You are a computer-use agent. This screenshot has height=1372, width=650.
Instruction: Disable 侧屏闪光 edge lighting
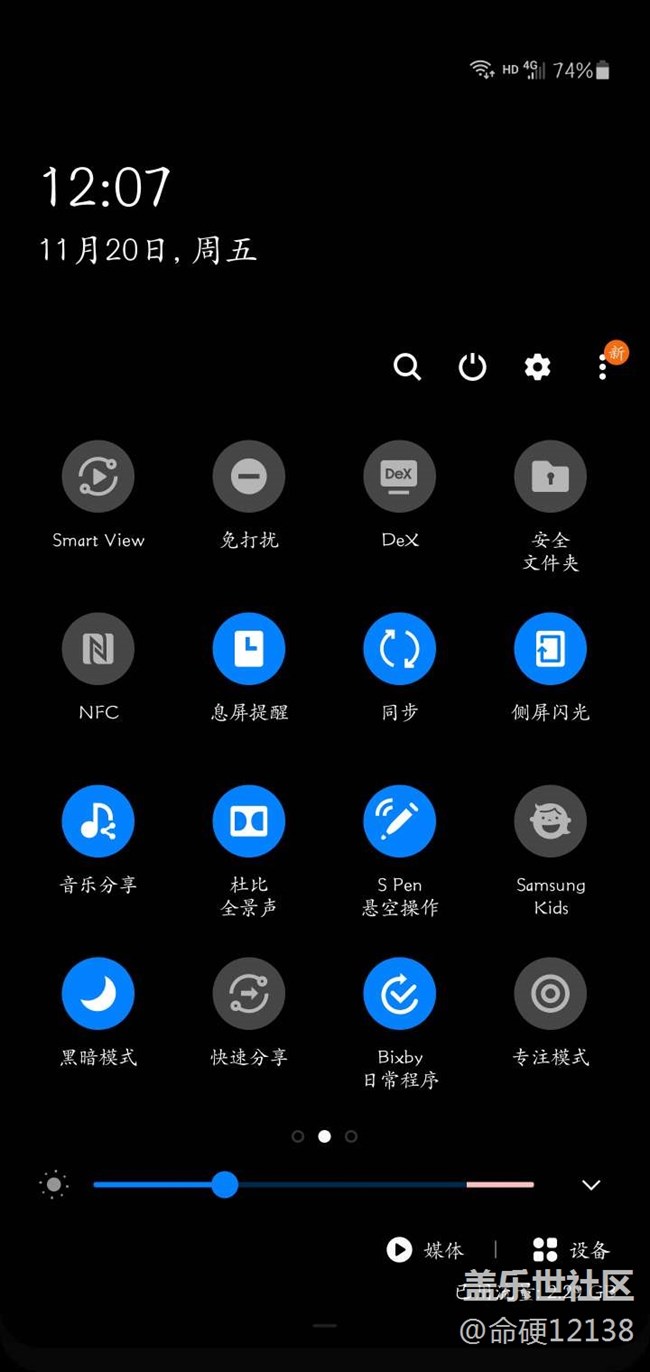550,649
